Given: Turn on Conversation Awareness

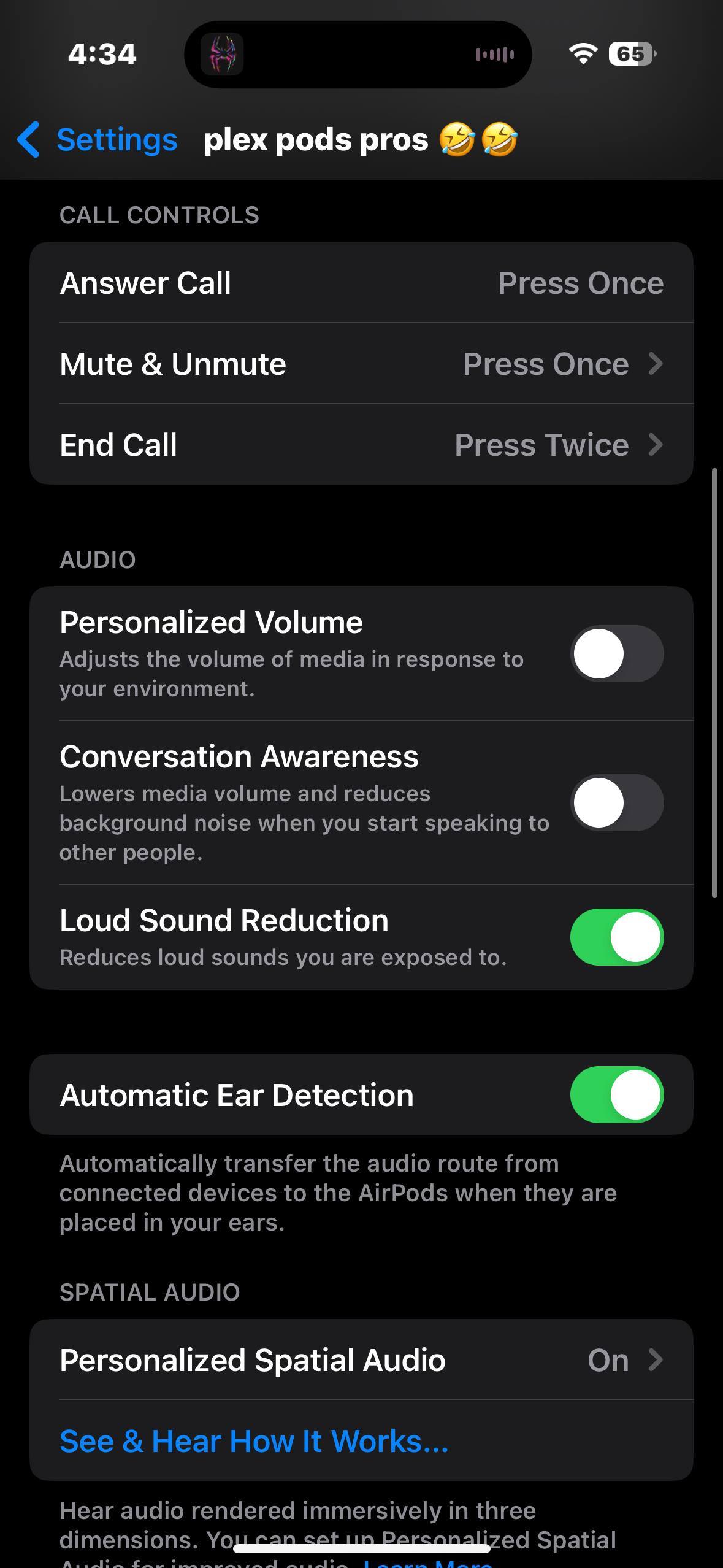Looking at the screenshot, I should [616, 802].
